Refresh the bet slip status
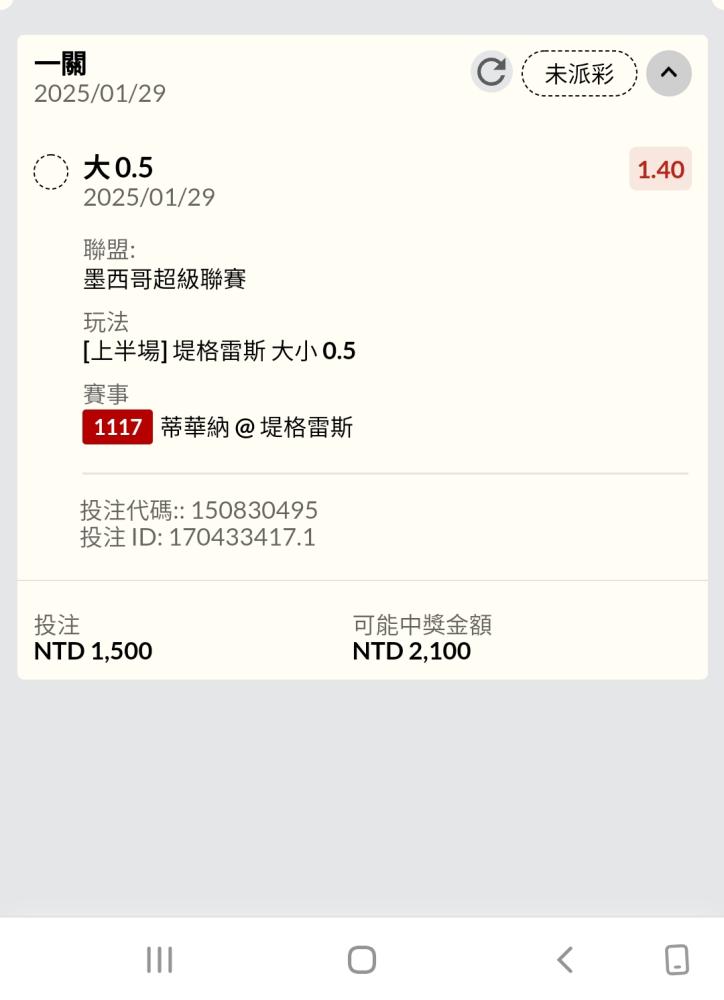The height and width of the screenshot is (1000, 724). 491,73
